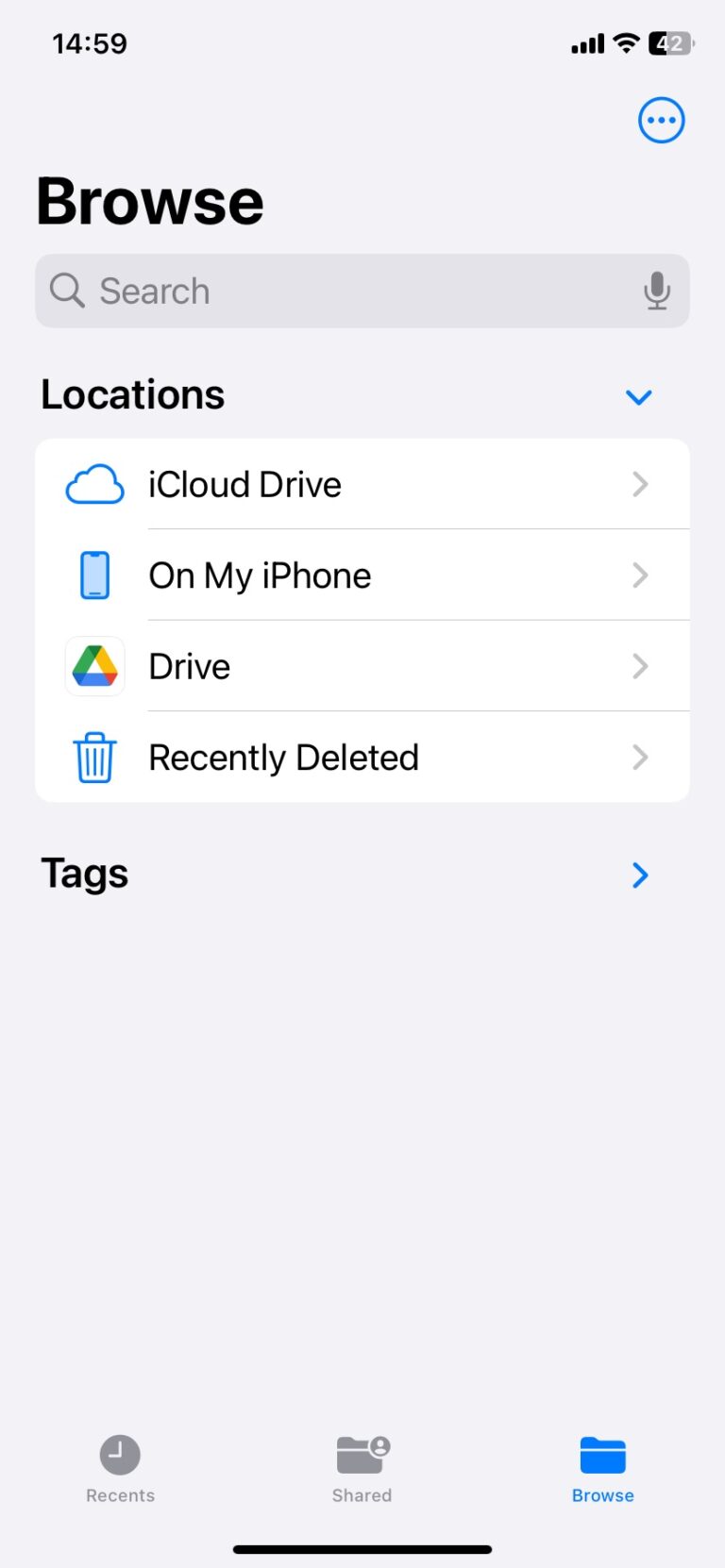
Task: Open the ellipsis more options menu
Action: (x=661, y=120)
